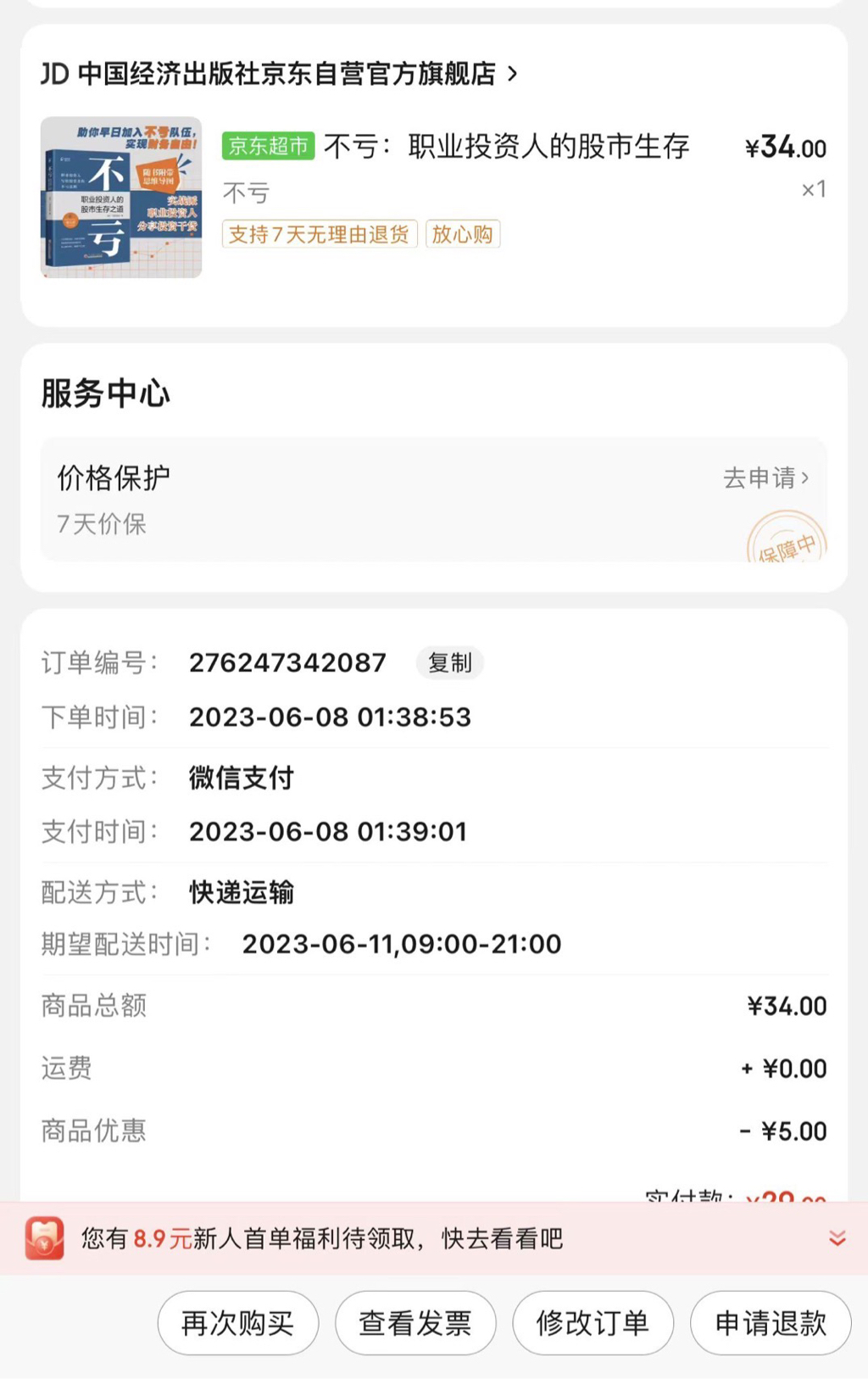Open the 不亏 book product thumbnail
Viewport: 868px width, 1379px height.
pos(121,197)
